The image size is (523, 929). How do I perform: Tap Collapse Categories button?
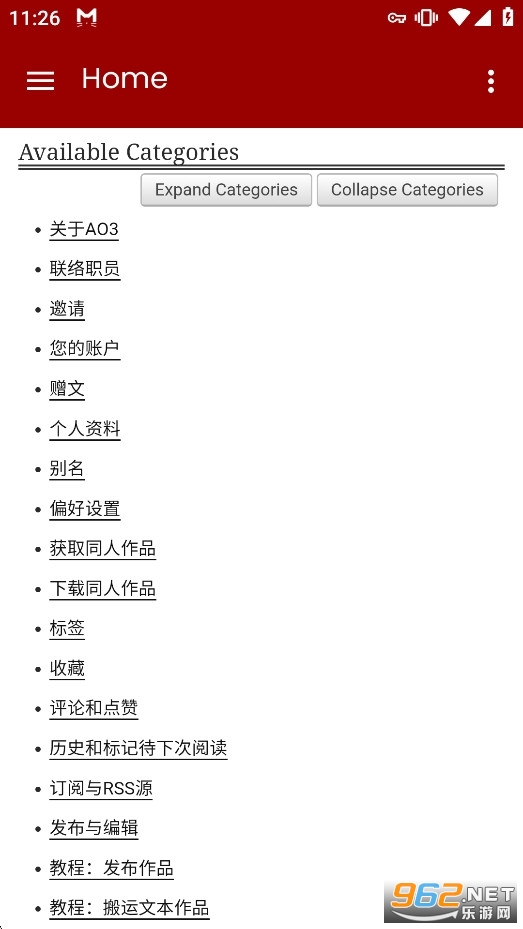pyautogui.click(x=408, y=190)
